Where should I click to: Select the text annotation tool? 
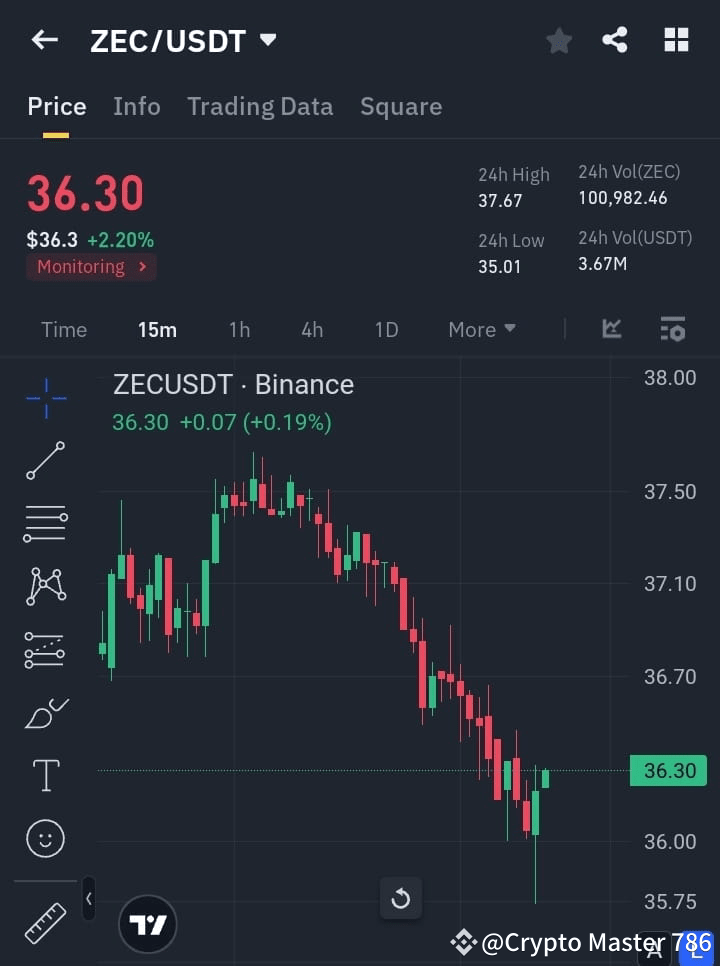[45, 775]
